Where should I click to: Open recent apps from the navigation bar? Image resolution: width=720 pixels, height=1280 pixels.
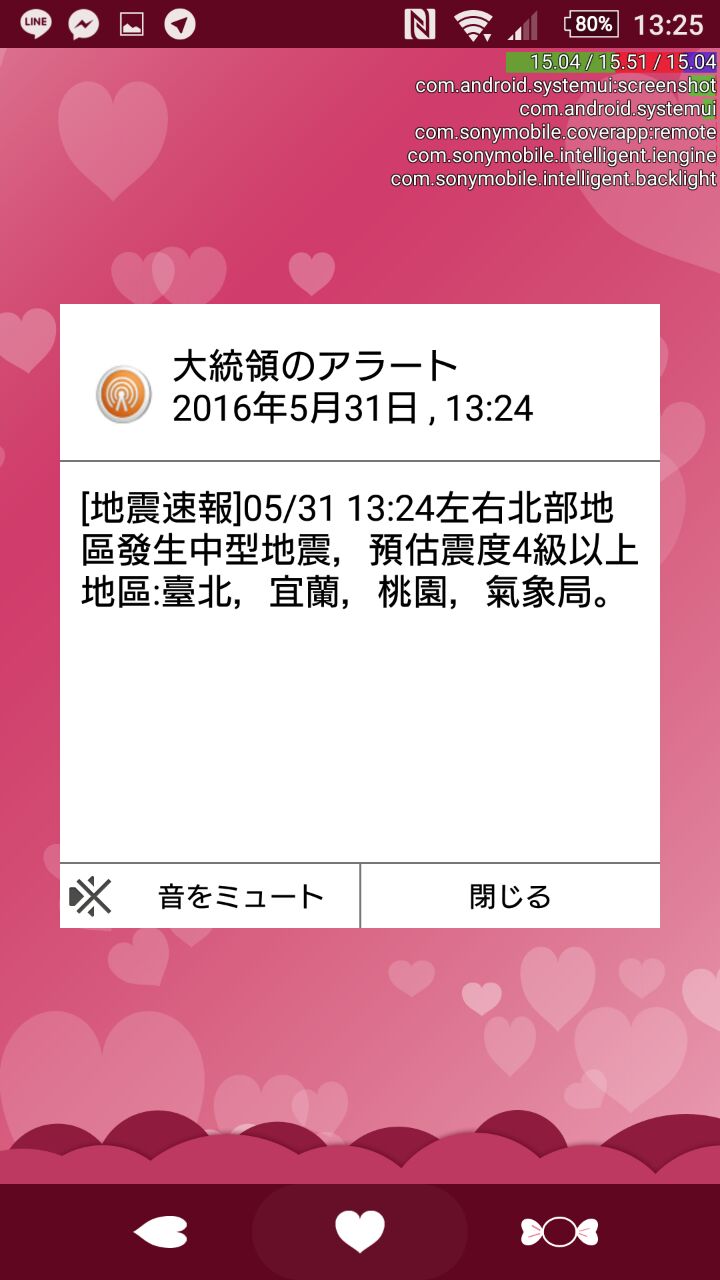point(559,1231)
